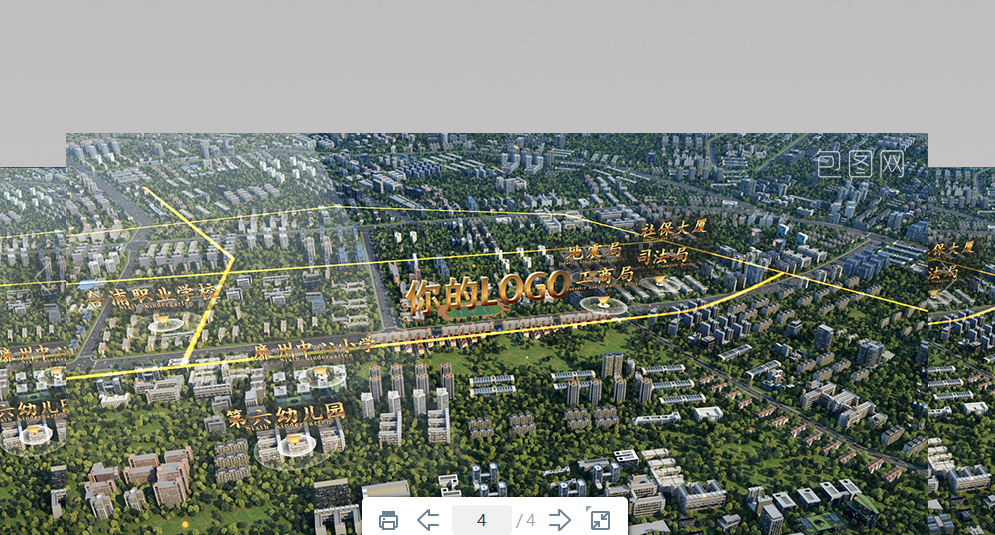
Task: Go to the previous page
Action: pos(428,520)
